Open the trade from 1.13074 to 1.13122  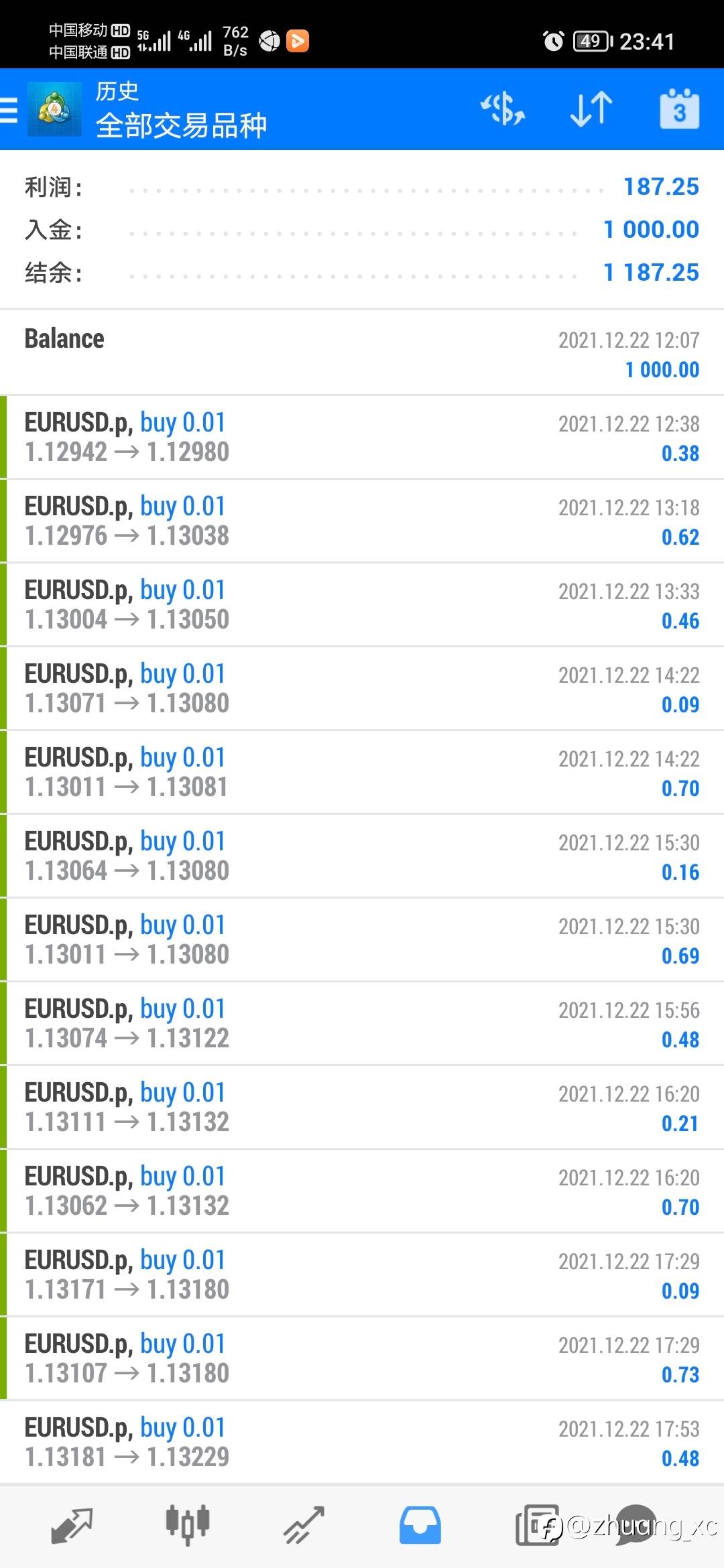pos(362,1023)
